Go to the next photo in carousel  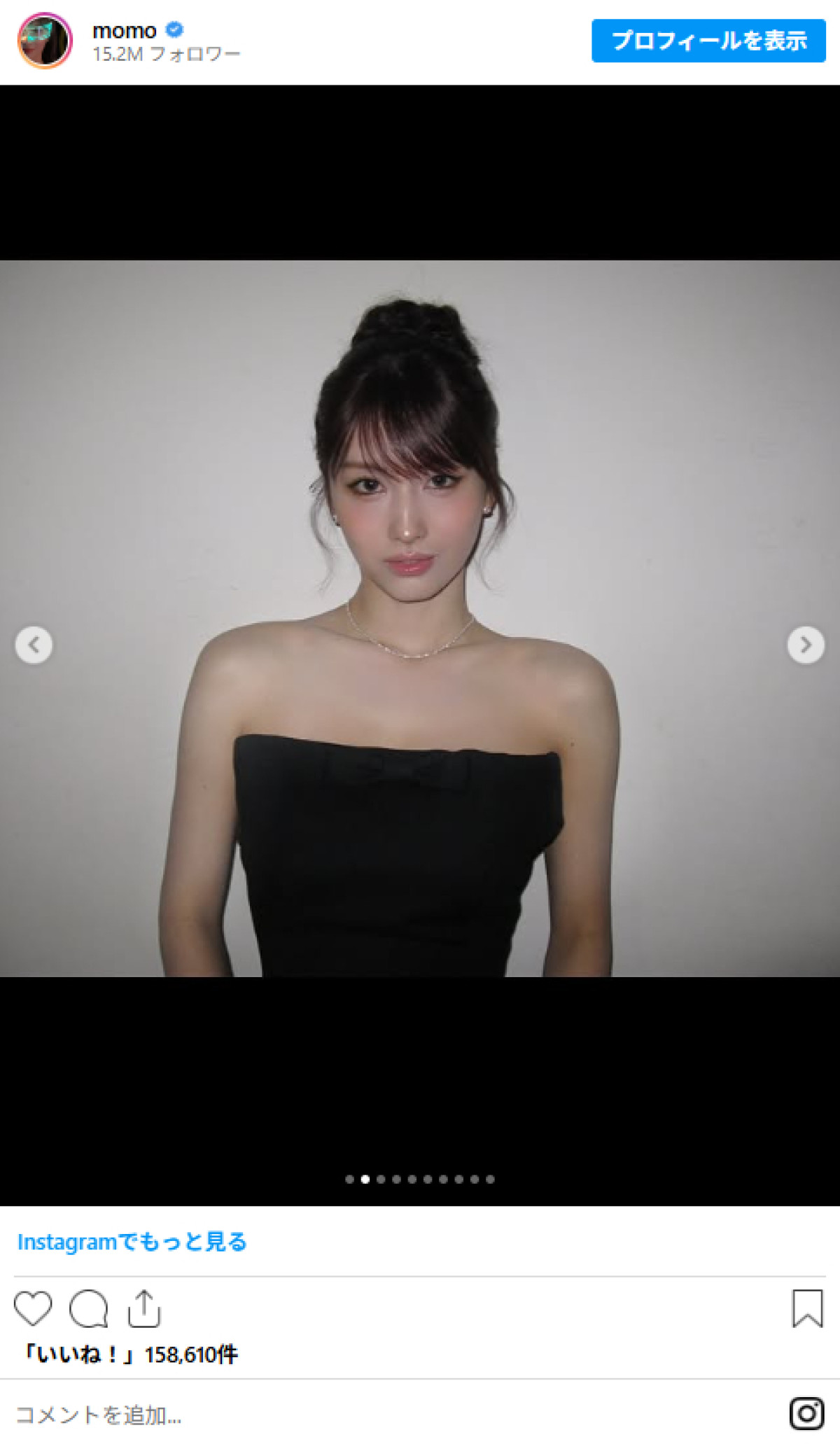coord(806,644)
